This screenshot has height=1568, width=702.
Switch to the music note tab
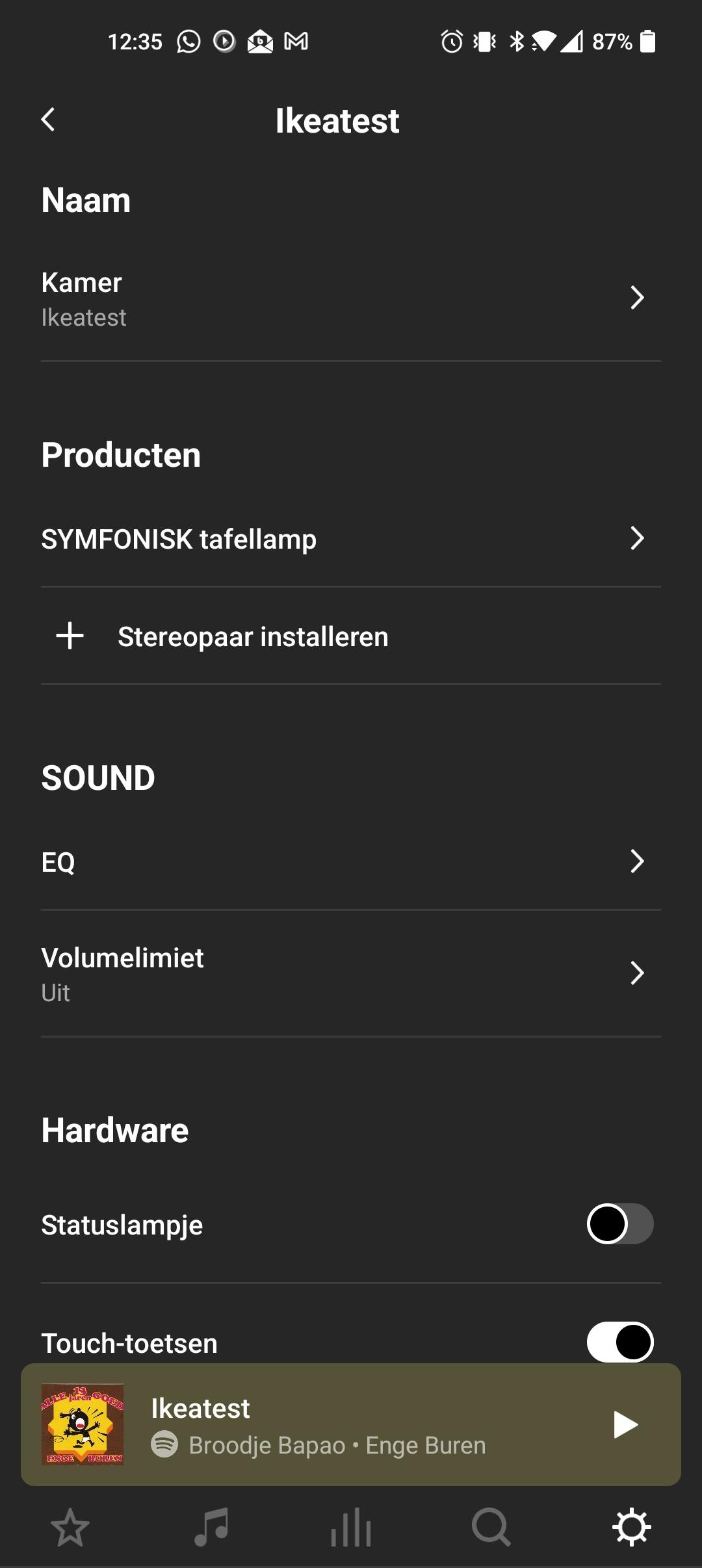pyautogui.click(x=211, y=1528)
